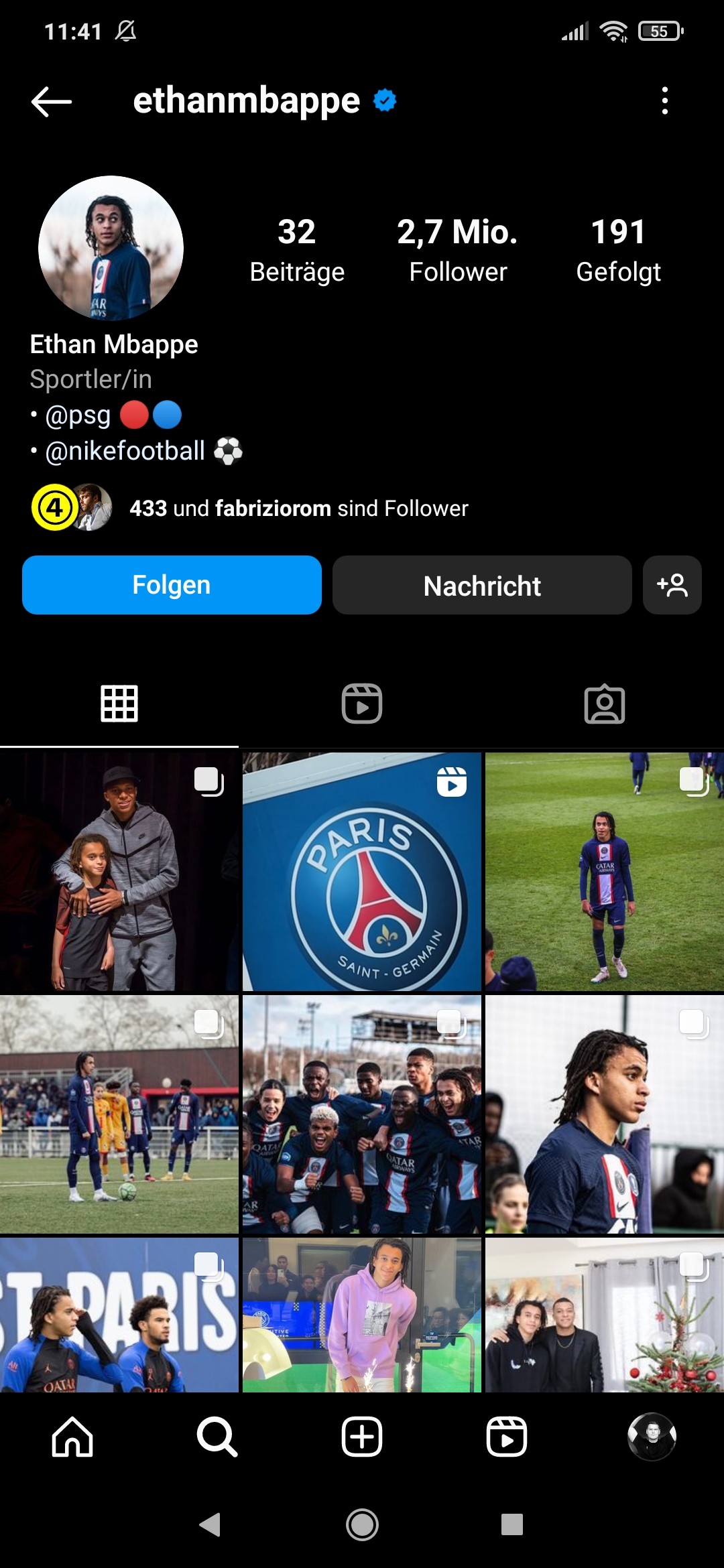Open the PSG logo reel post
Viewport: 724px width, 1568px height.
(362, 871)
